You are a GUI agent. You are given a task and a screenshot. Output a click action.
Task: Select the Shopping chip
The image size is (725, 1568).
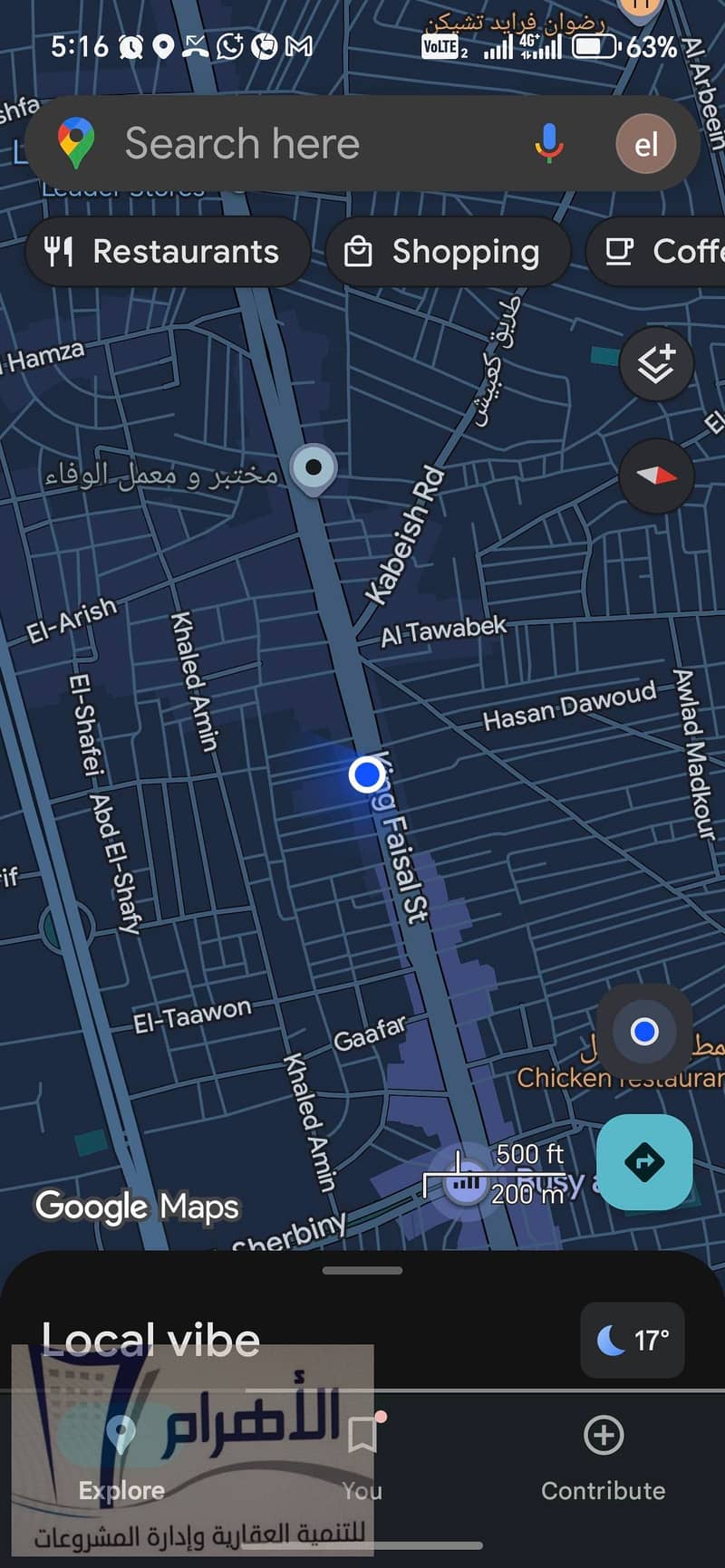pyautogui.click(x=448, y=252)
